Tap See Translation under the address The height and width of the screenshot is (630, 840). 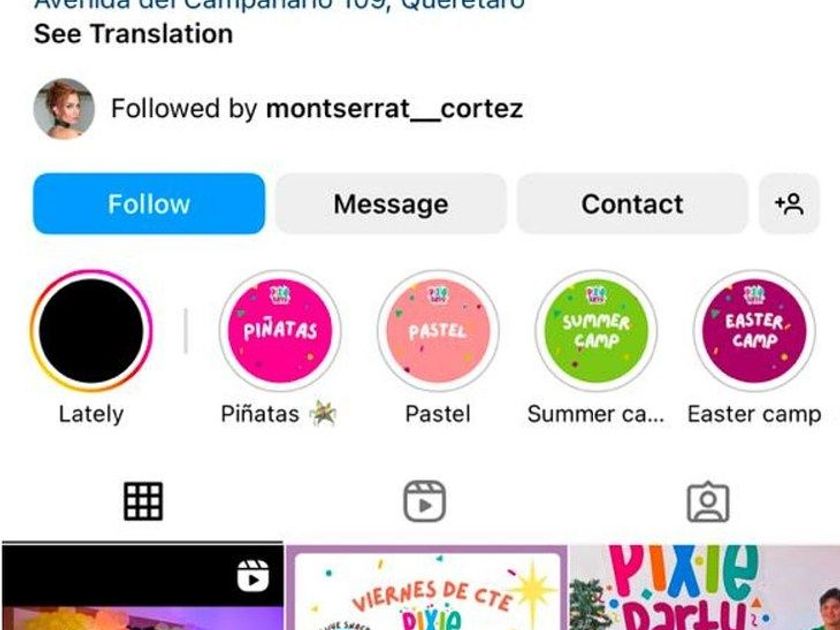pos(133,34)
